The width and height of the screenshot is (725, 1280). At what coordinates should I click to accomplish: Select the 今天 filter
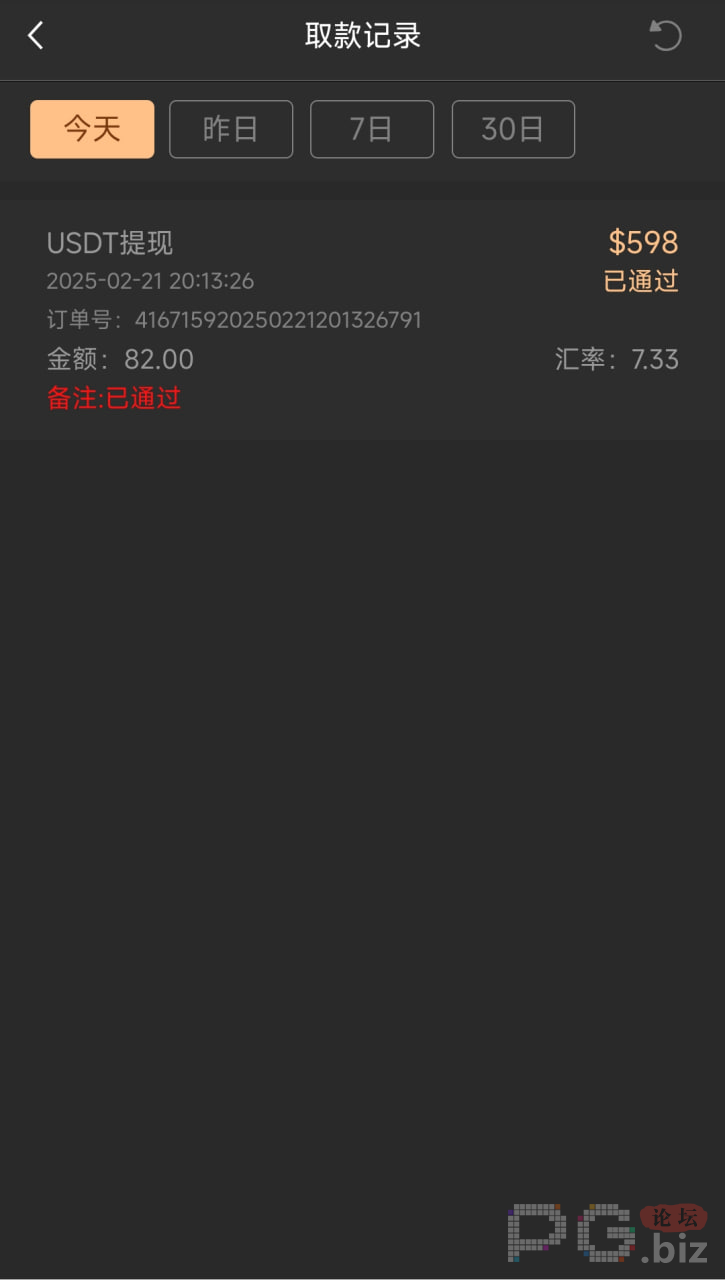click(x=92, y=129)
